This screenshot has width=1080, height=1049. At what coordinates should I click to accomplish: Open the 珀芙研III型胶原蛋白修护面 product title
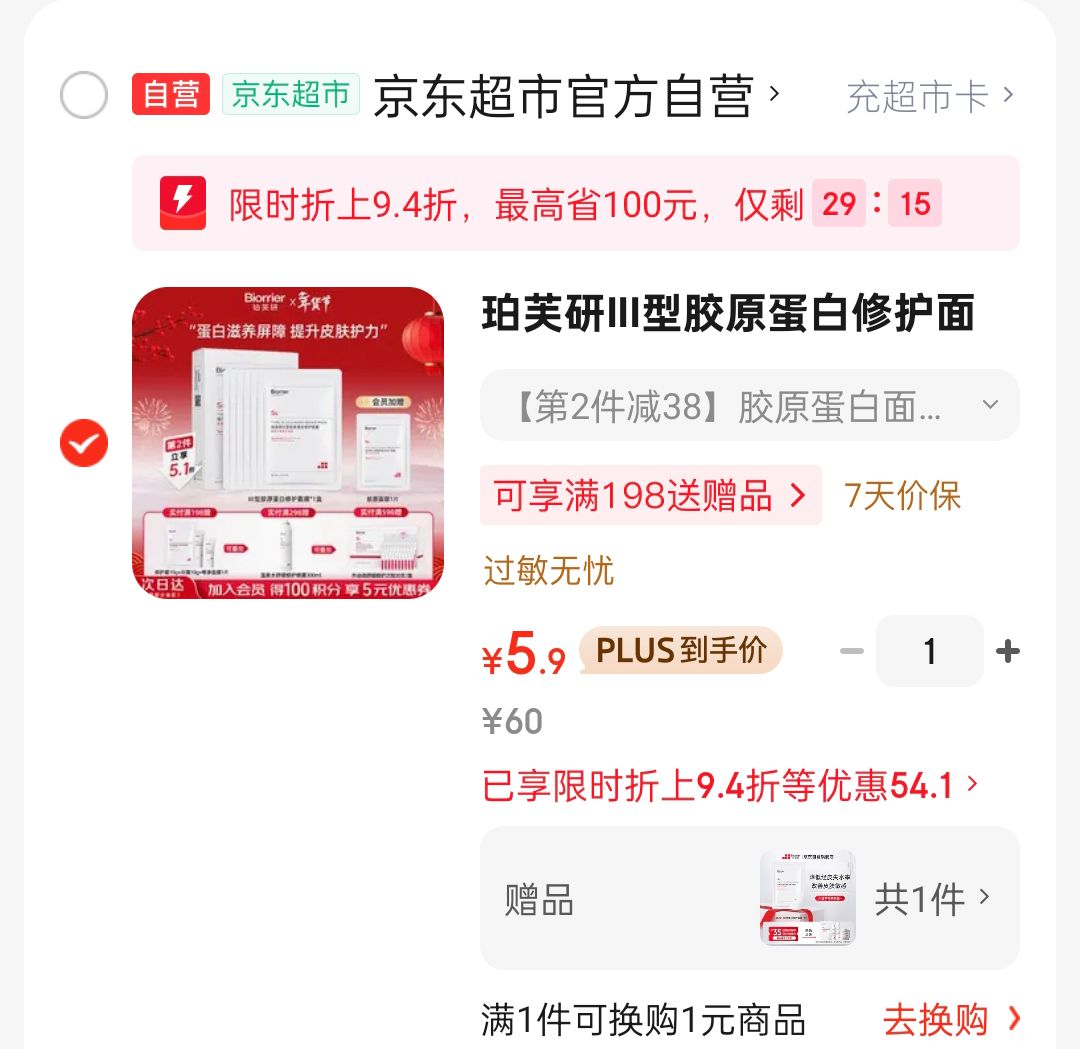[728, 315]
